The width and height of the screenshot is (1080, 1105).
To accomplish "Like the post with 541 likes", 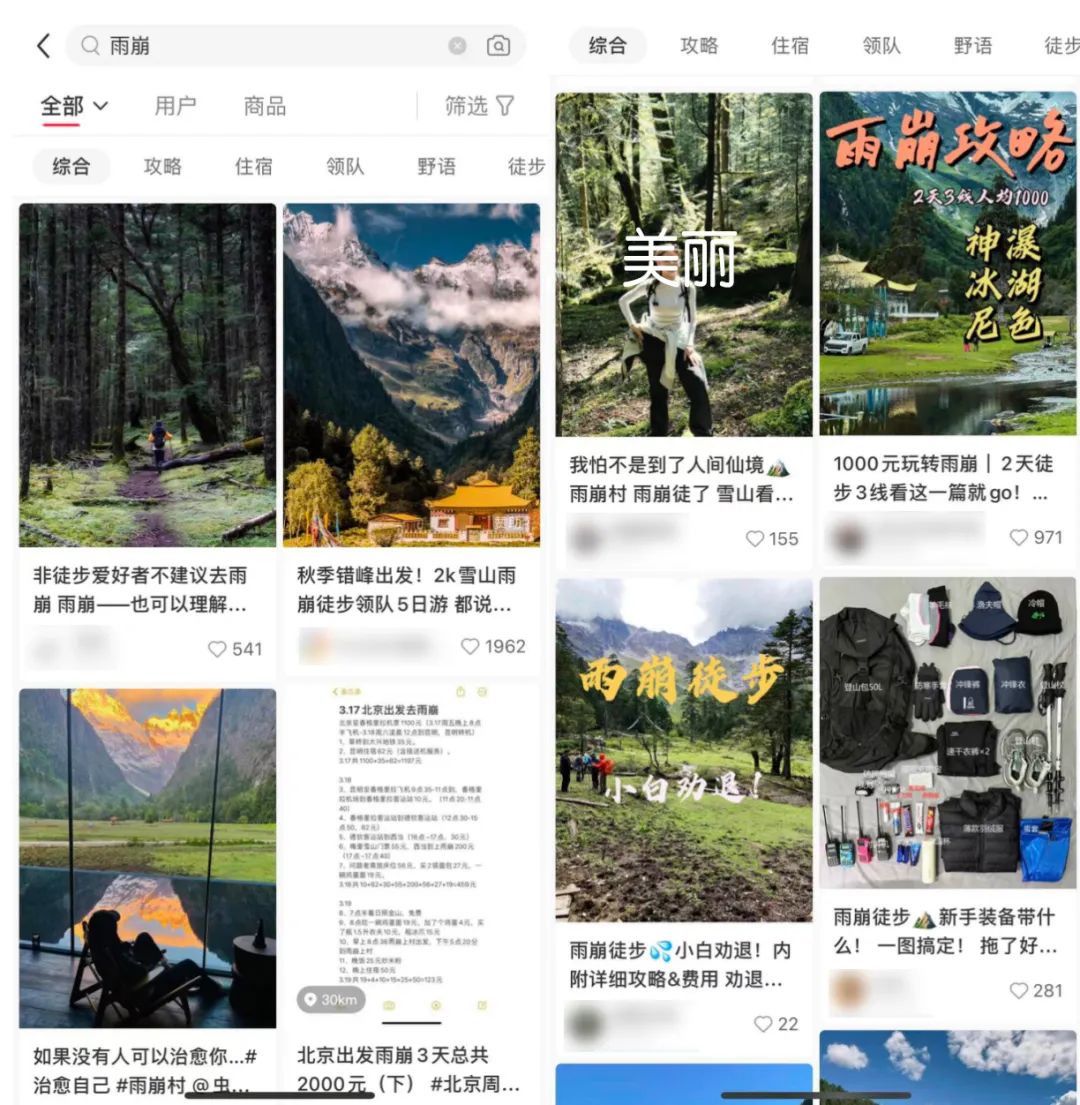I will tap(217, 650).
